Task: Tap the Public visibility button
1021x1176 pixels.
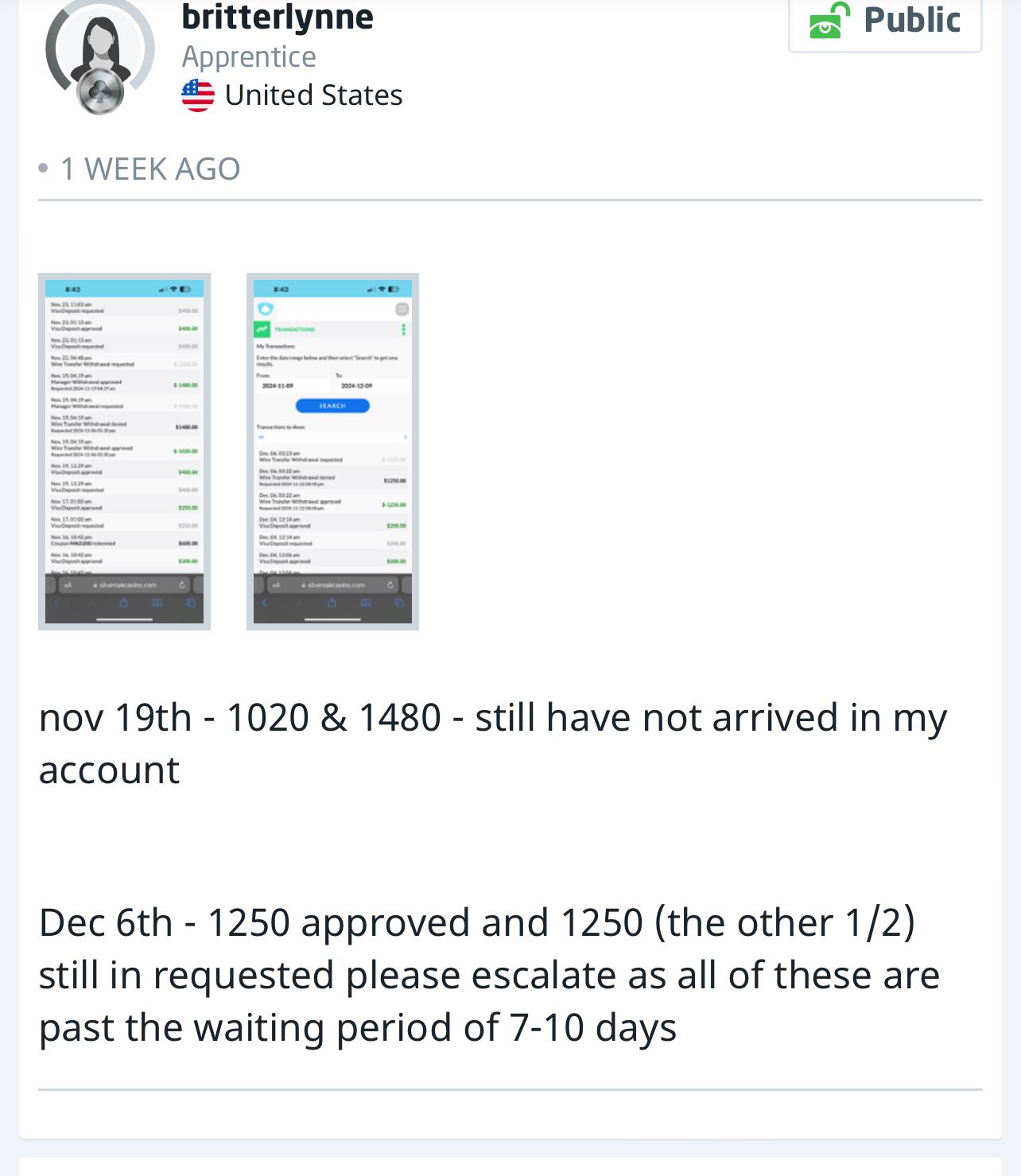Action: click(x=885, y=22)
